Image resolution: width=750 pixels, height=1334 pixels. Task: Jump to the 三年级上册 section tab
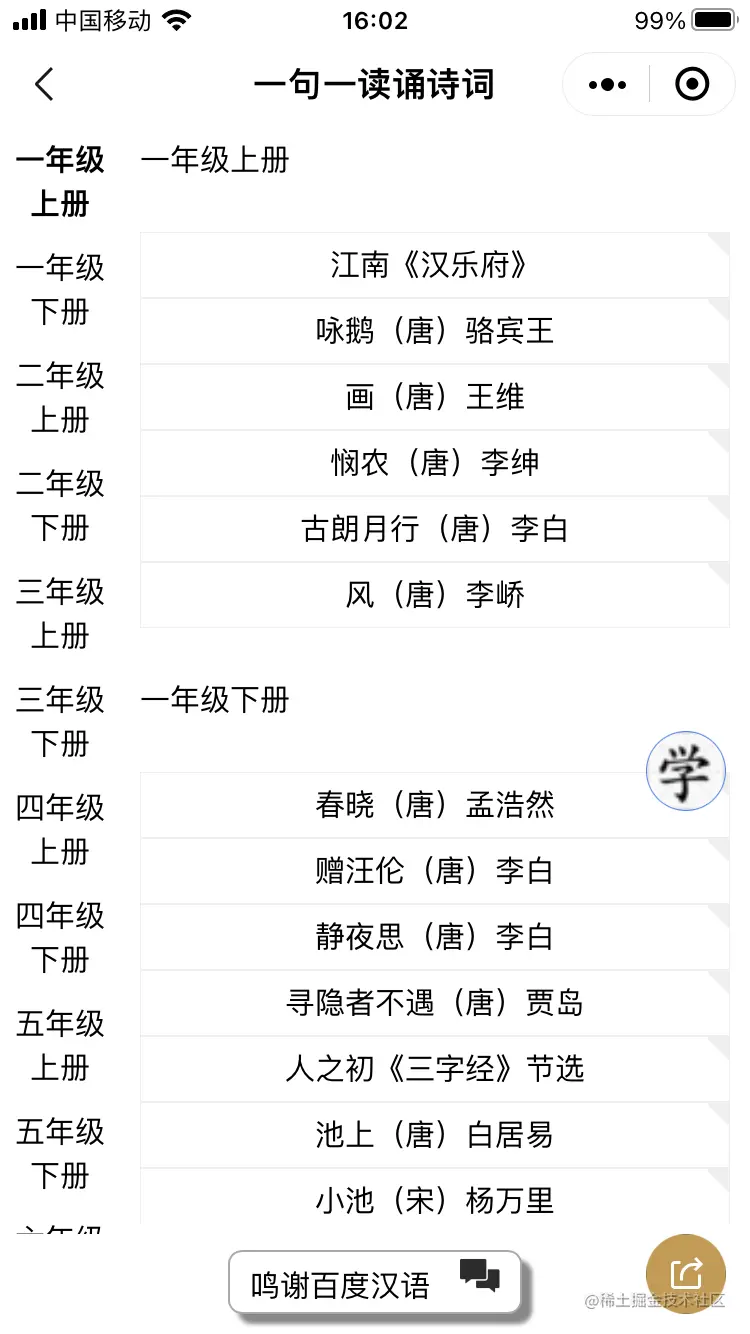point(60,613)
